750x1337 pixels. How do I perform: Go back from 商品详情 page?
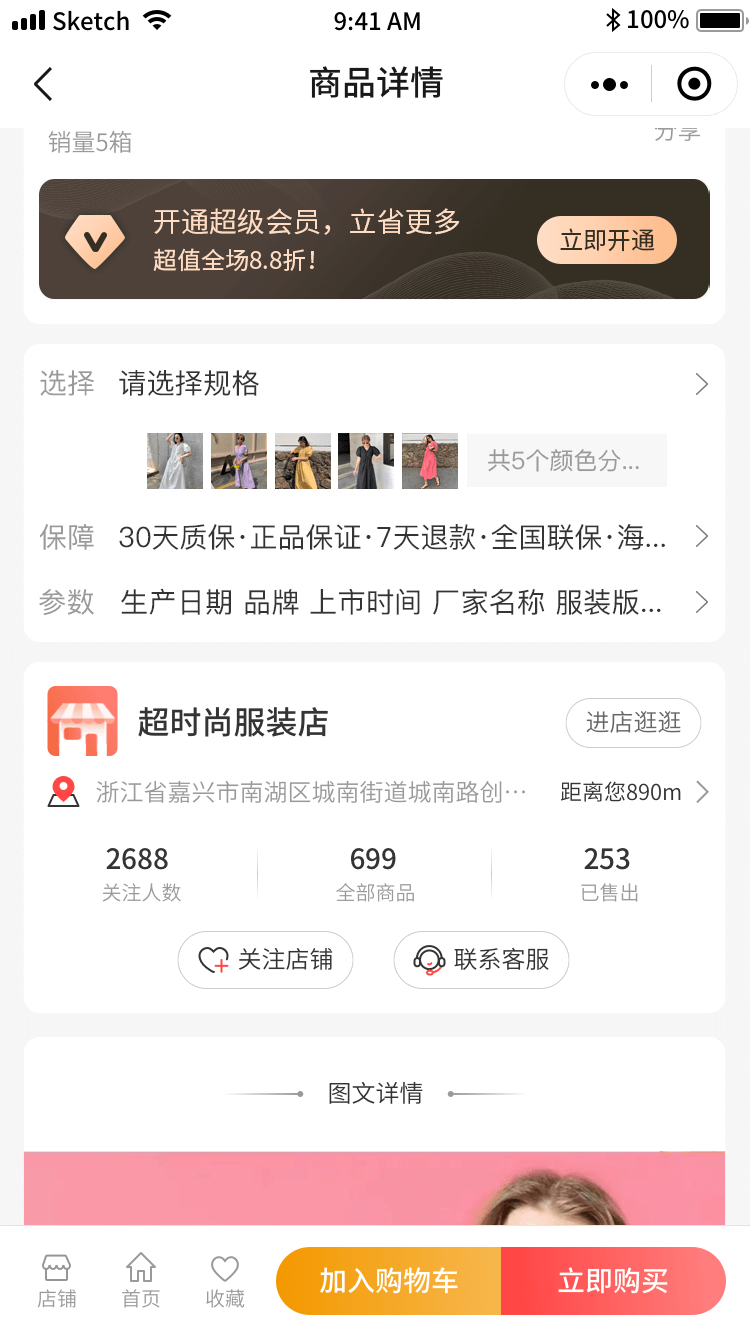(x=43, y=84)
